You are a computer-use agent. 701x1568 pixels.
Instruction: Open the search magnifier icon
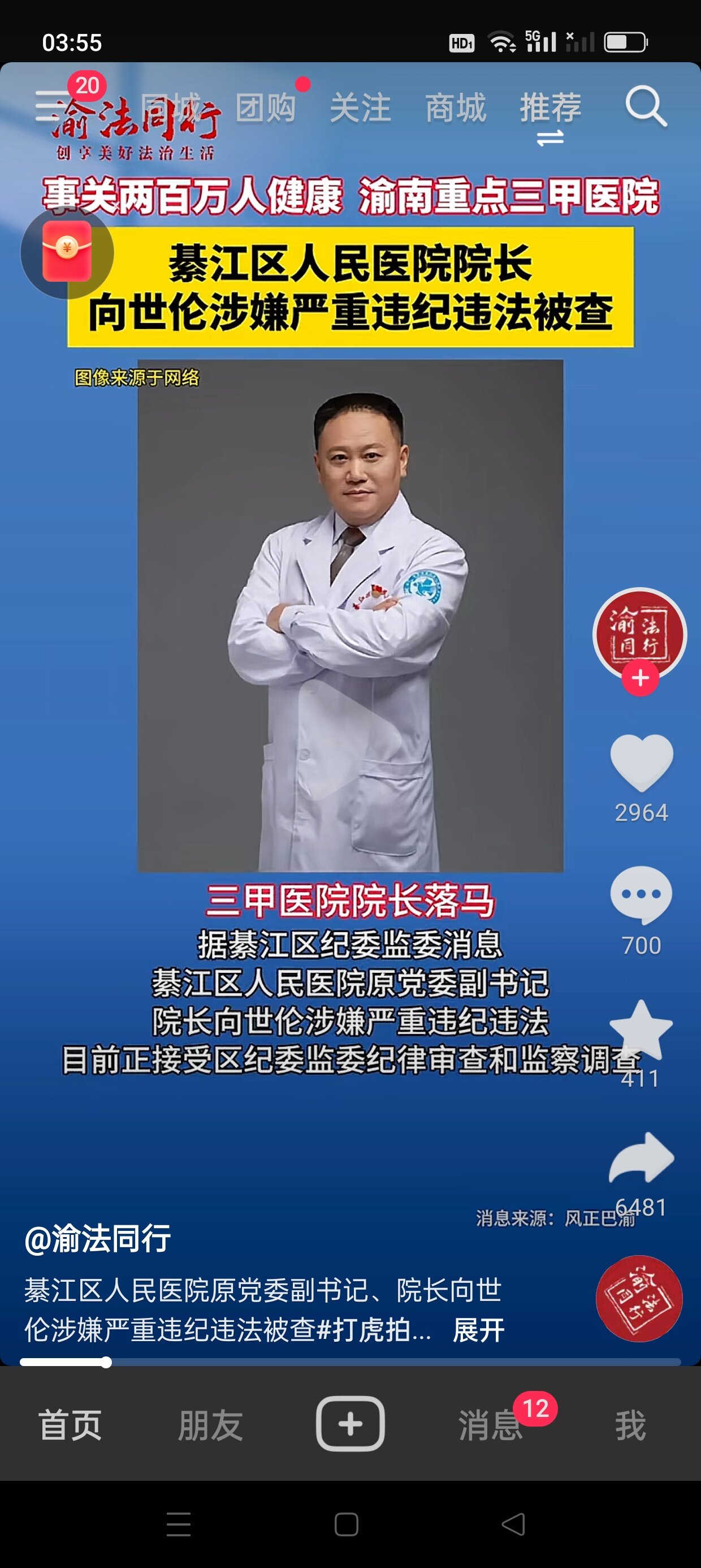pos(646,106)
